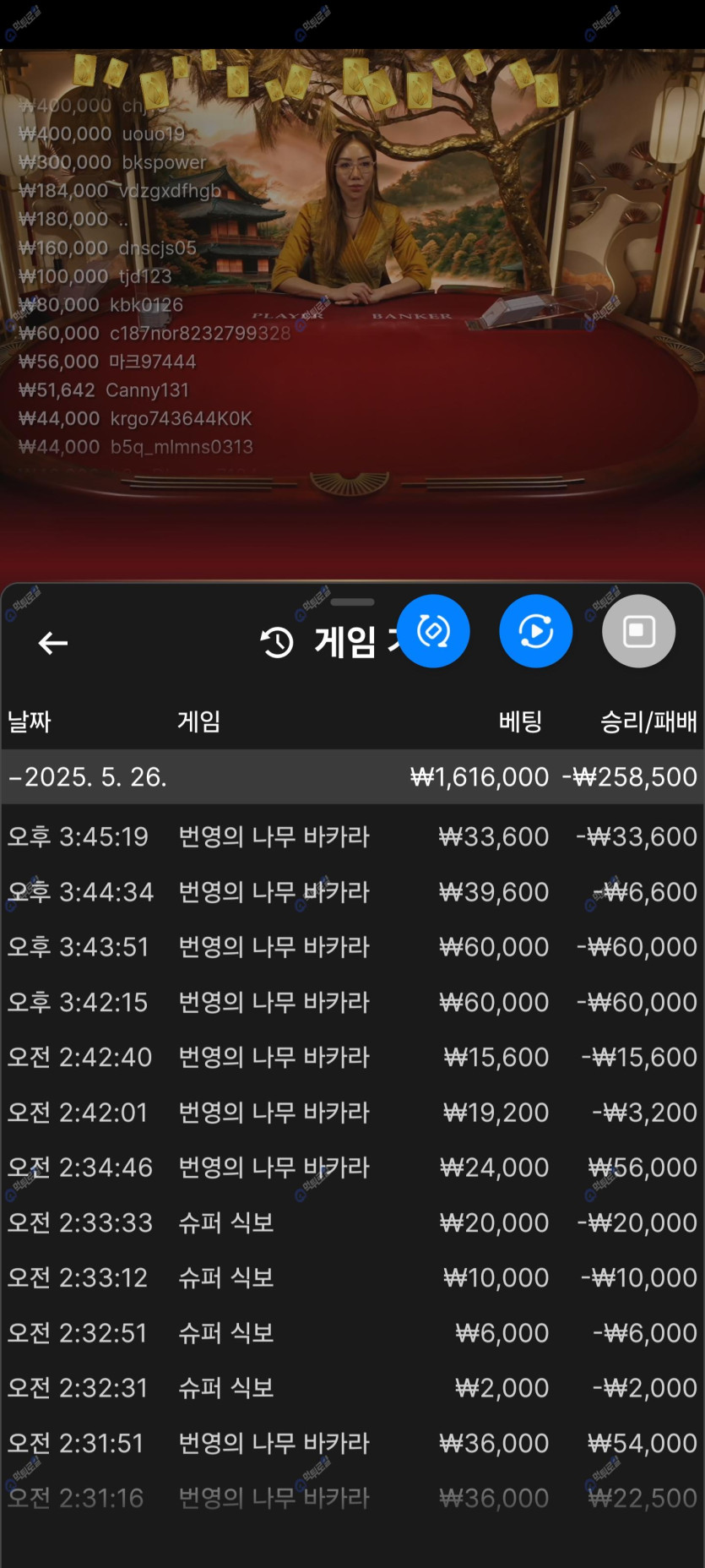
Task: Open the 오후 3:44:34 바카라 history entry
Action: tap(352, 891)
